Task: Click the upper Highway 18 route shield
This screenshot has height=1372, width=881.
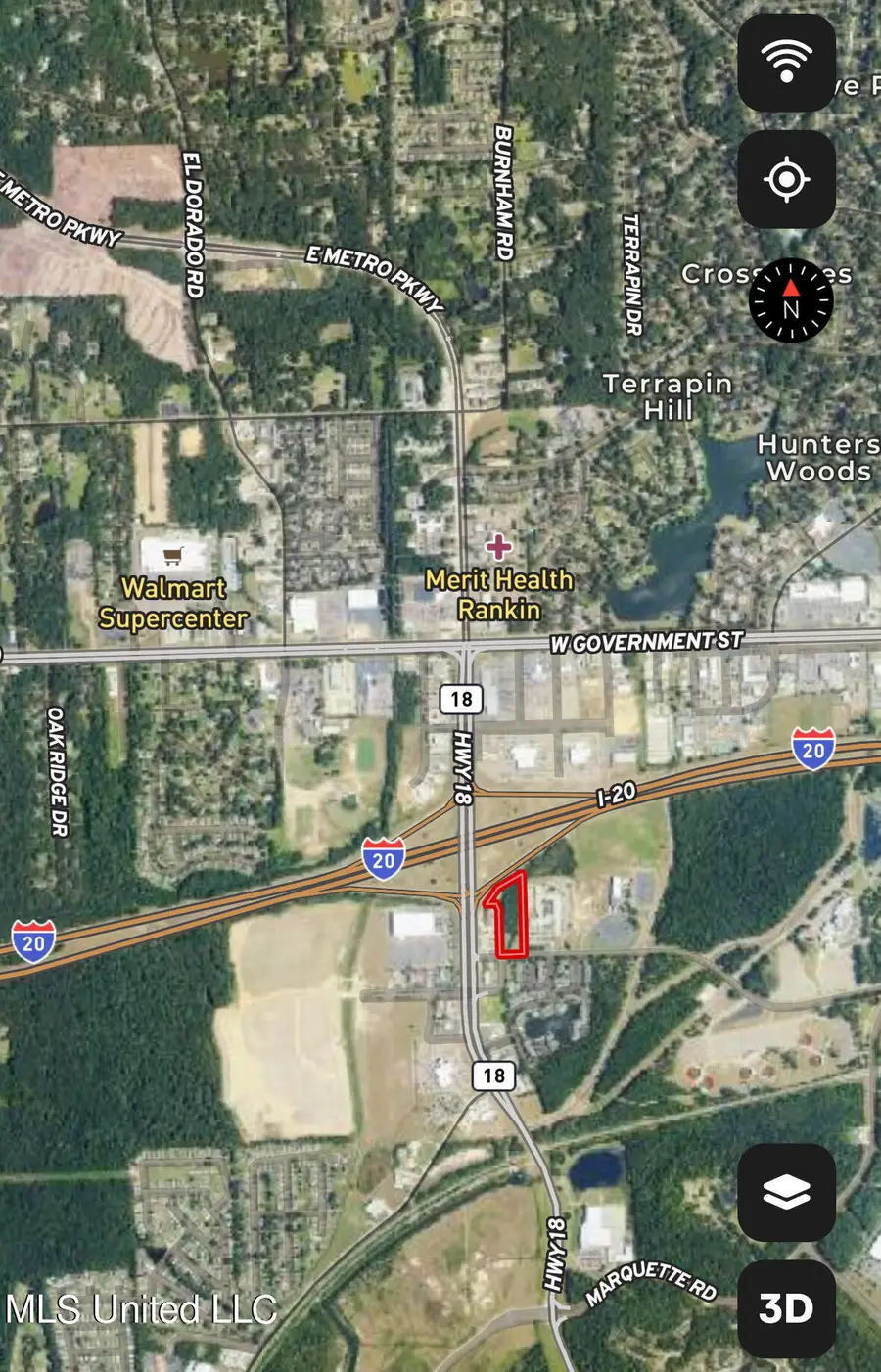Action: pos(461,699)
